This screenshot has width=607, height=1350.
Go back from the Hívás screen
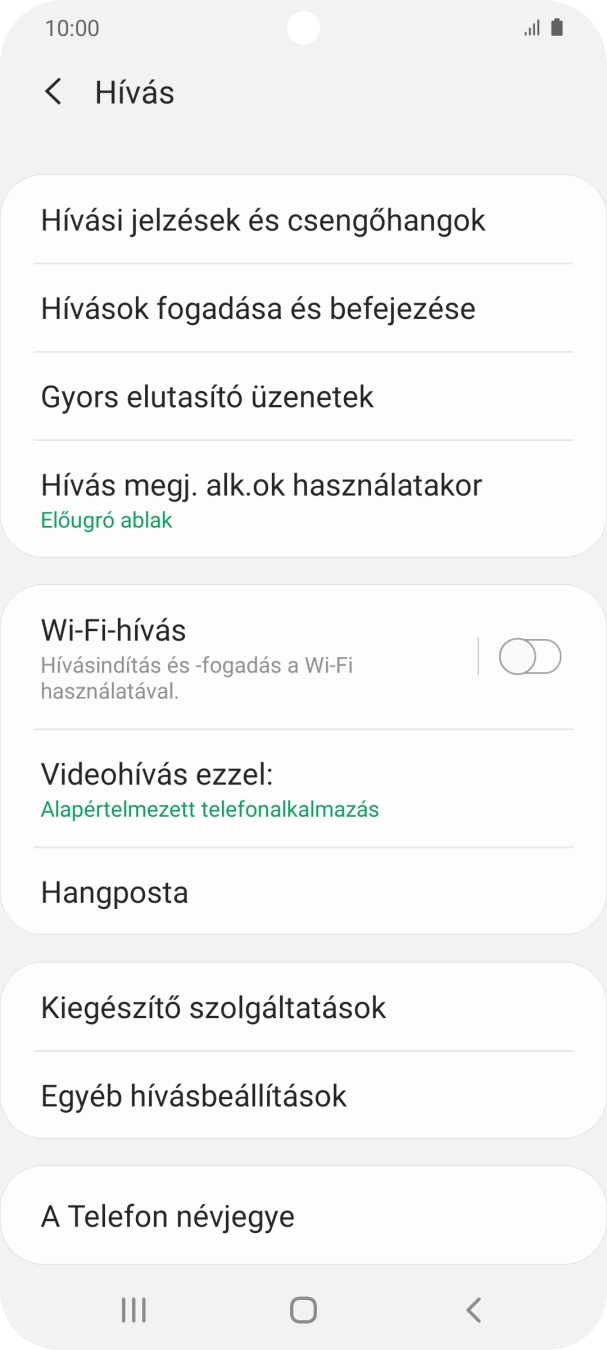pyautogui.click(x=53, y=92)
